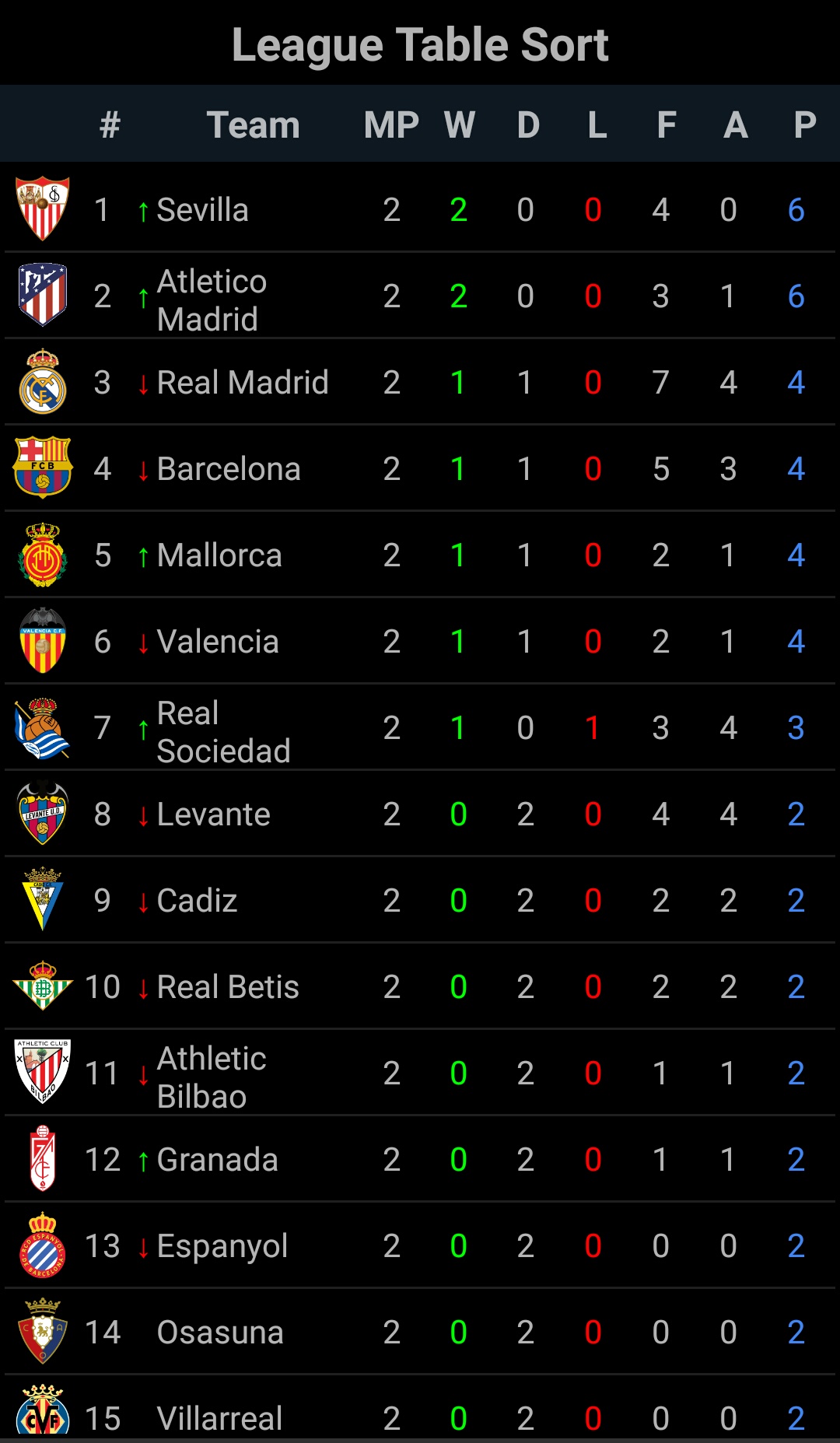
Task: Sort table by the MP column header
Action: coord(391,125)
